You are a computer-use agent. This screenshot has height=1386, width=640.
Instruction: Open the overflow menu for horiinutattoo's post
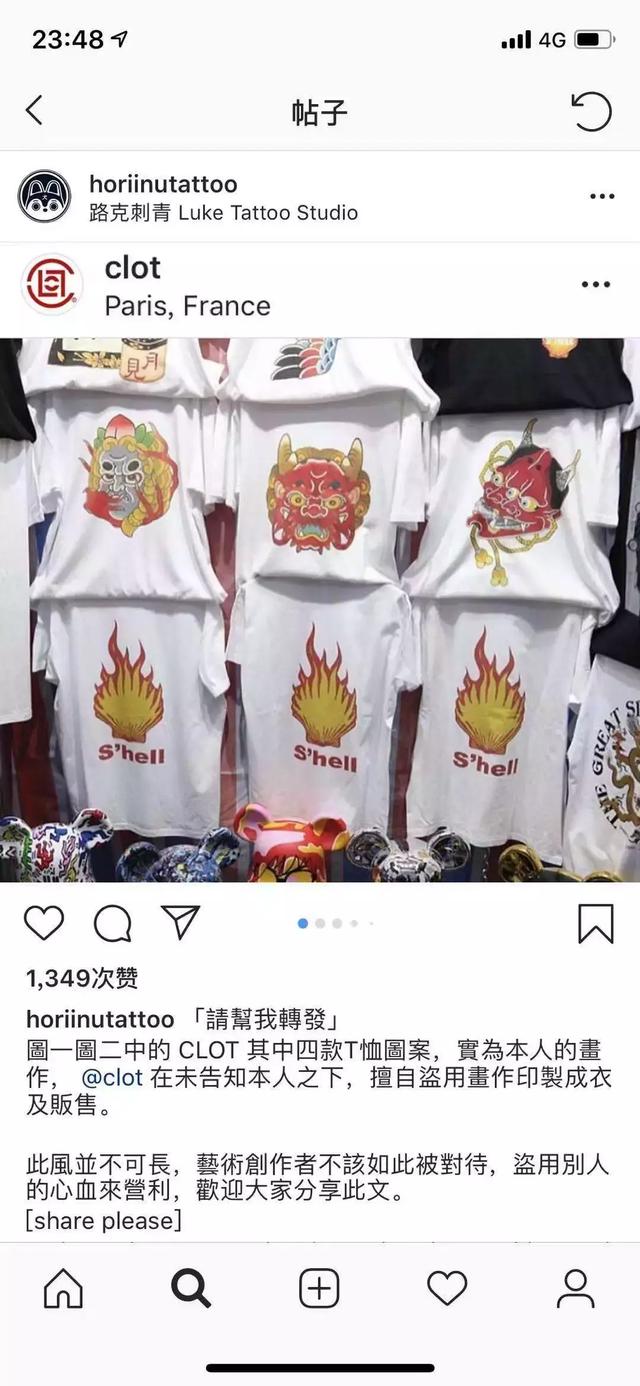click(602, 197)
